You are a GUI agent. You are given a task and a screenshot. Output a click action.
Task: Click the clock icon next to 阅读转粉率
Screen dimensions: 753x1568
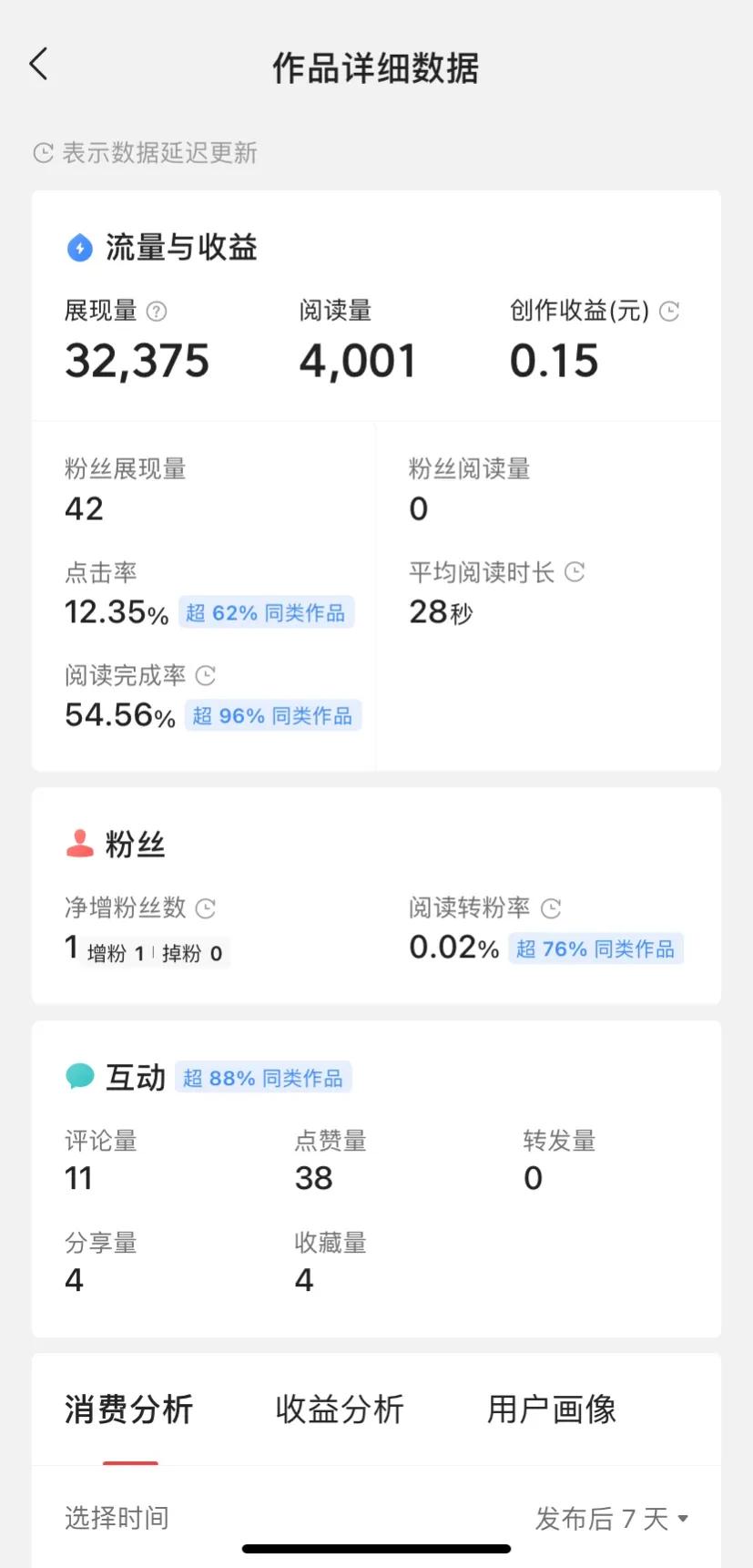551,907
